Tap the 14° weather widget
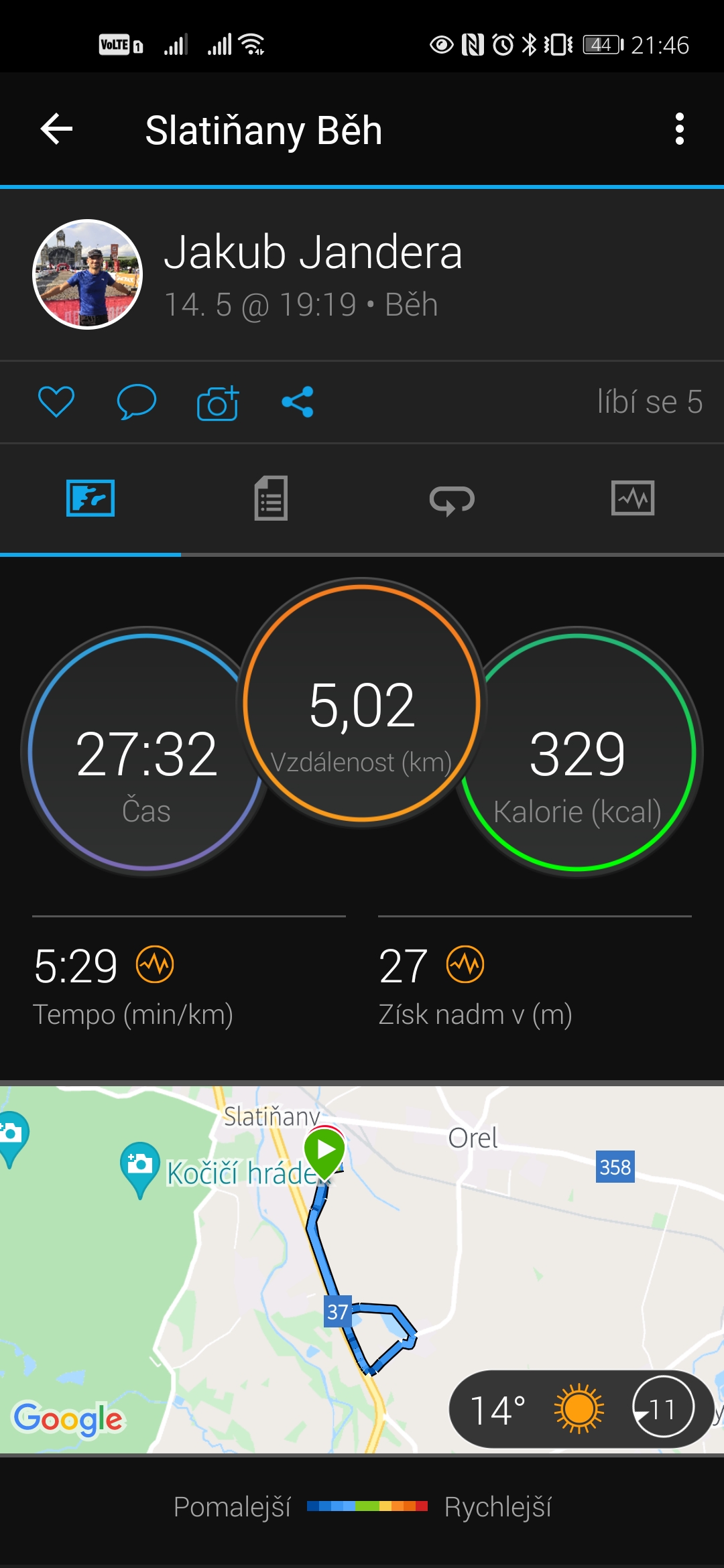The width and height of the screenshot is (724, 1568). click(x=581, y=1409)
